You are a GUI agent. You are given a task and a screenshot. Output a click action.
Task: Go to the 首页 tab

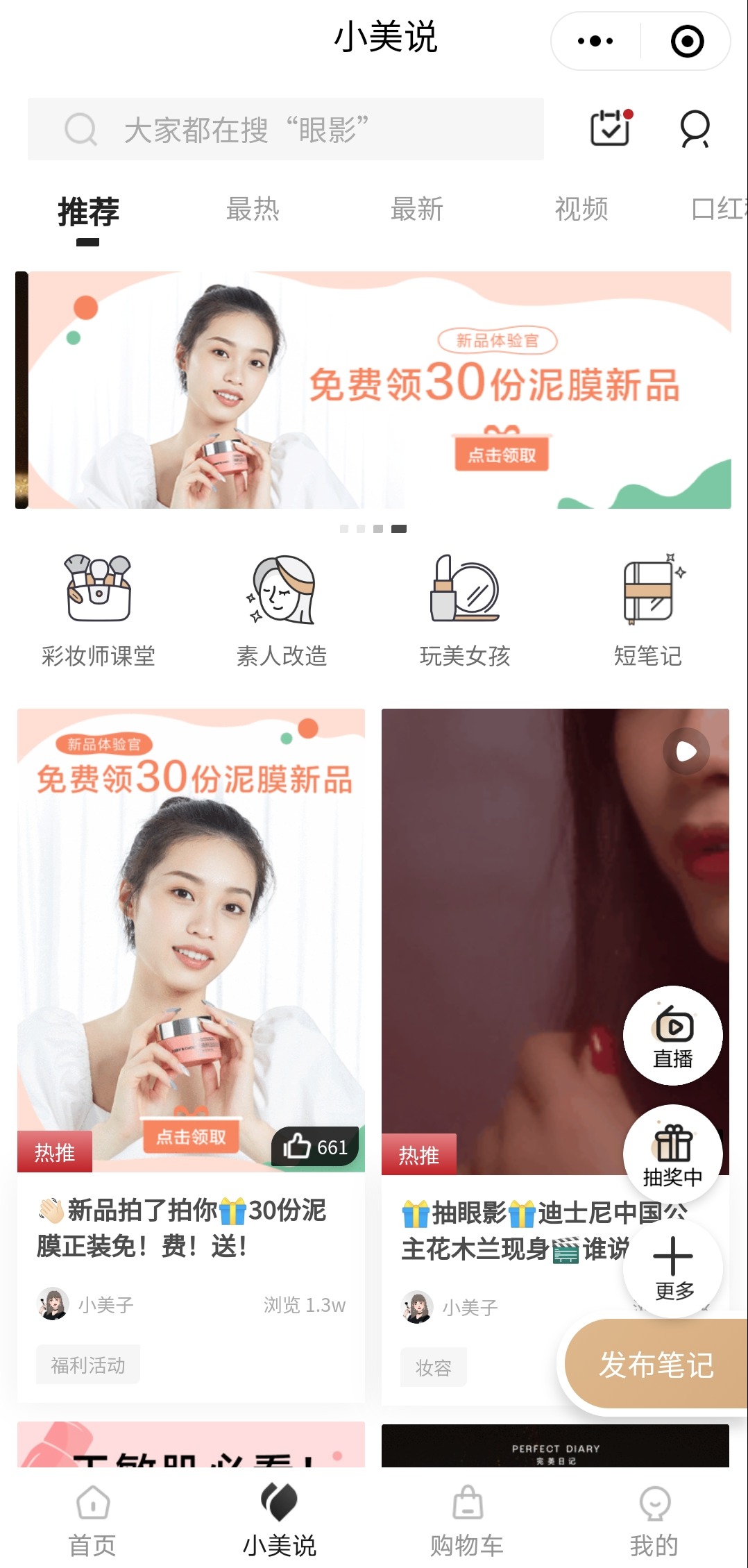92,1519
